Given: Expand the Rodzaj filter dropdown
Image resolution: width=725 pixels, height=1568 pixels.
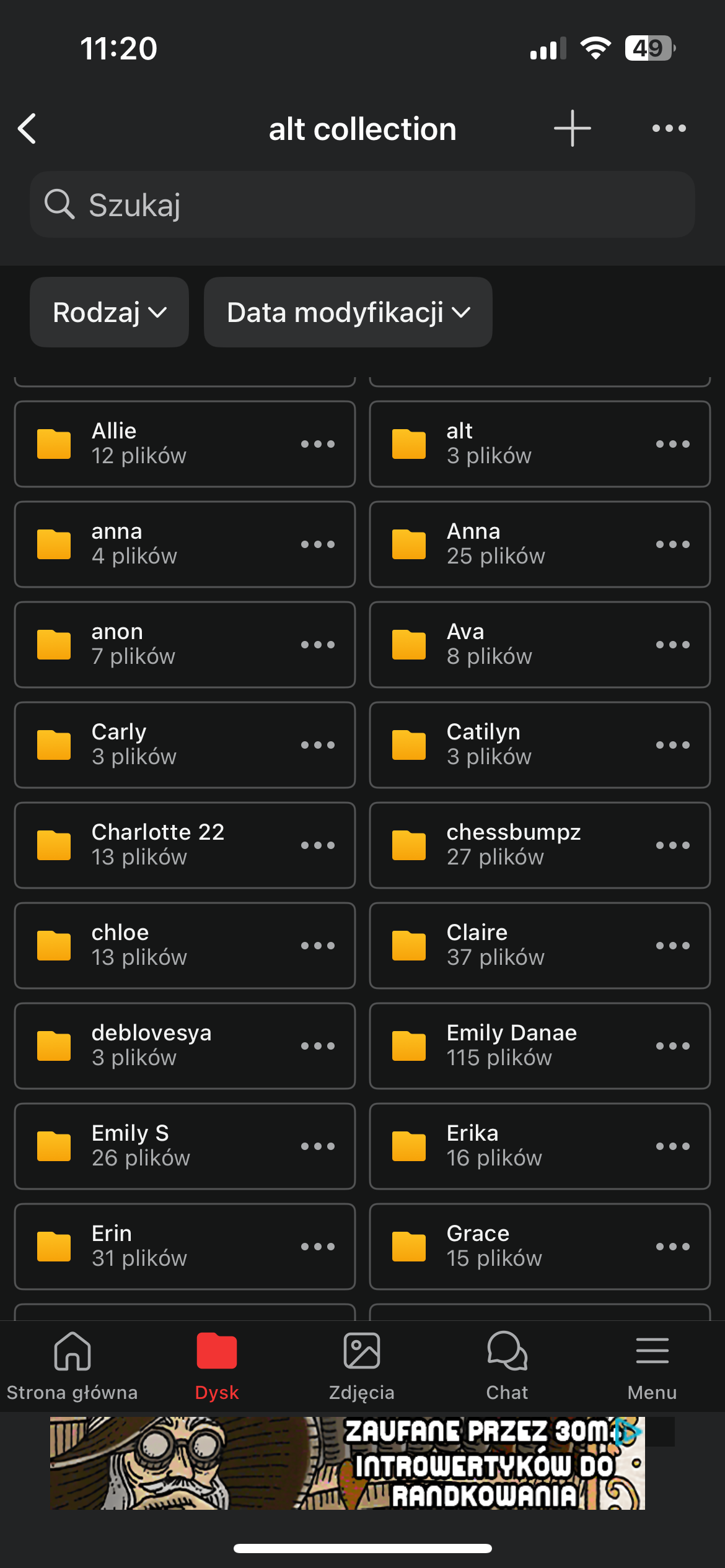Looking at the screenshot, I should (x=109, y=312).
